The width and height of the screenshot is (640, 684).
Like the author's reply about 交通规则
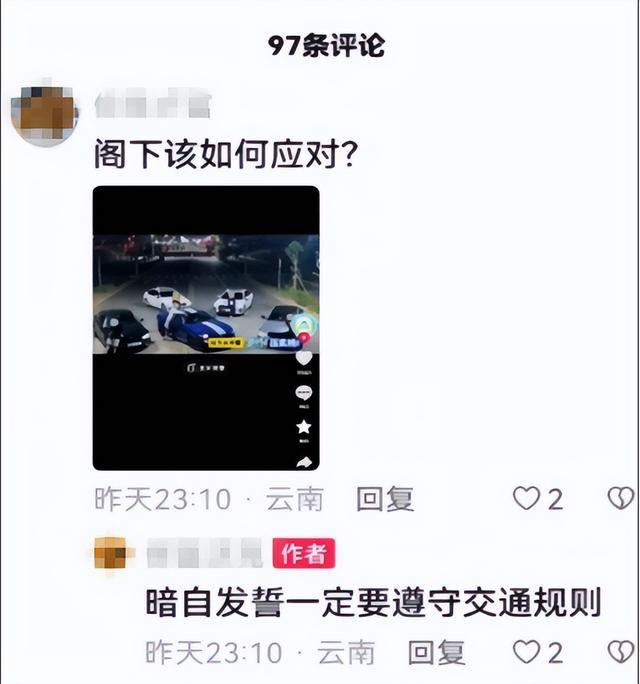526,653
